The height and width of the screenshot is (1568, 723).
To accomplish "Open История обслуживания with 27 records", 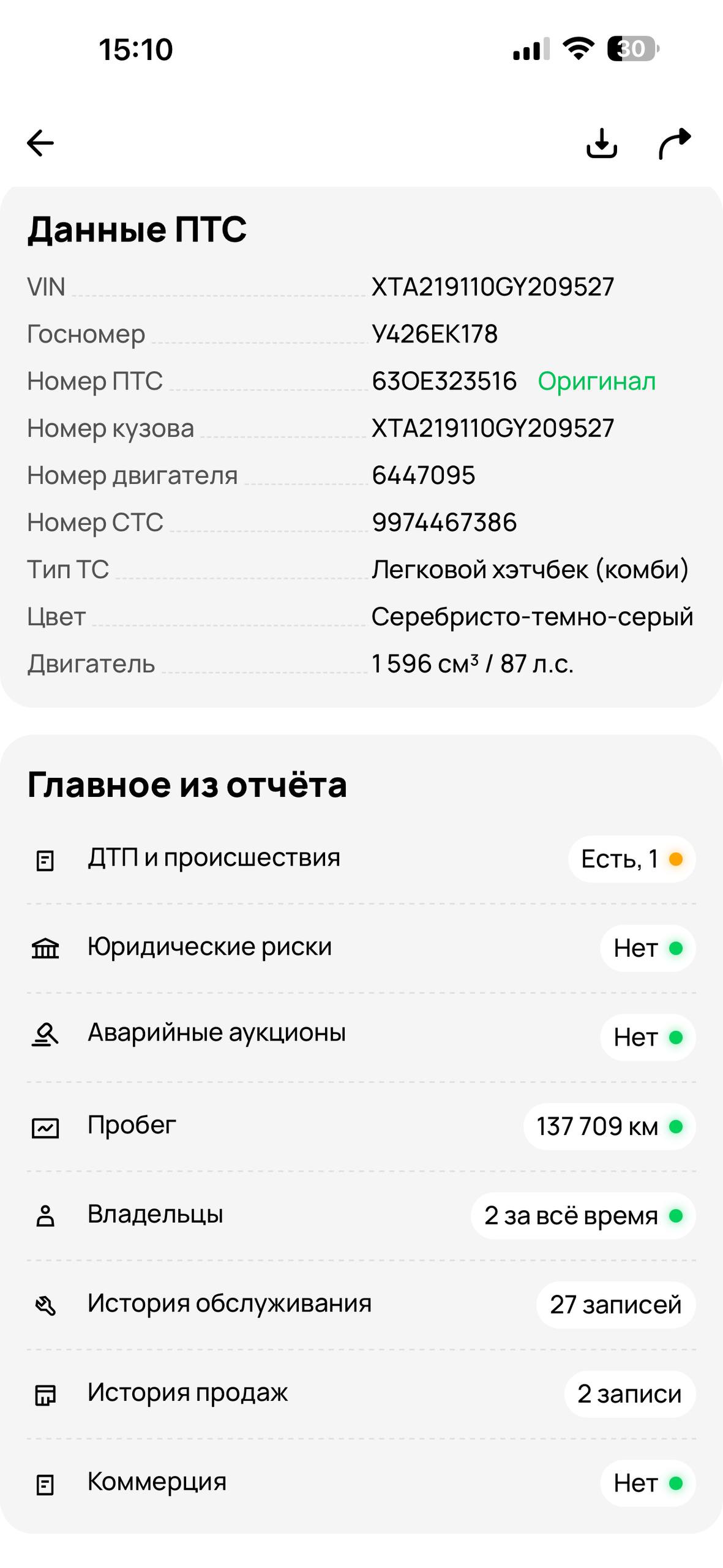I will coord(361,1304).
